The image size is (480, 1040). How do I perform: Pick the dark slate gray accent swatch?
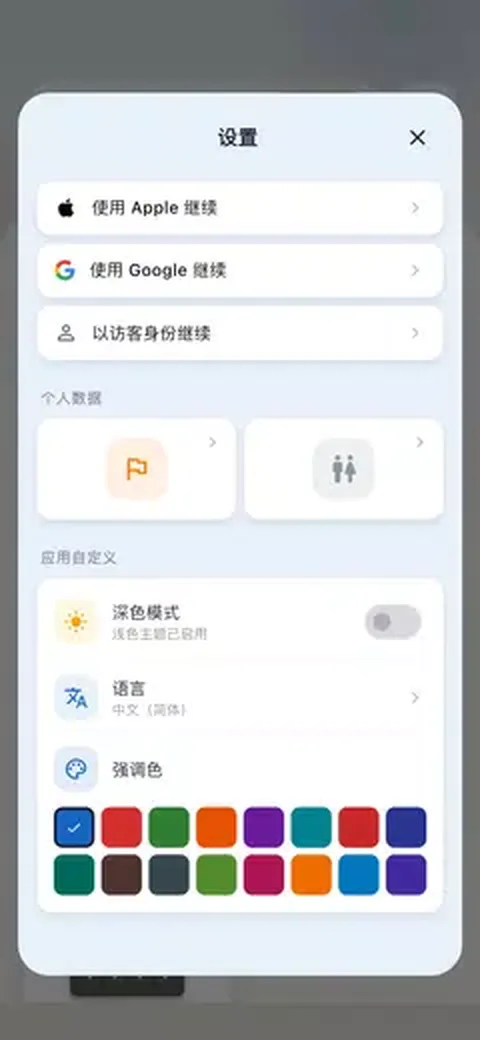(x=168, y=875)
